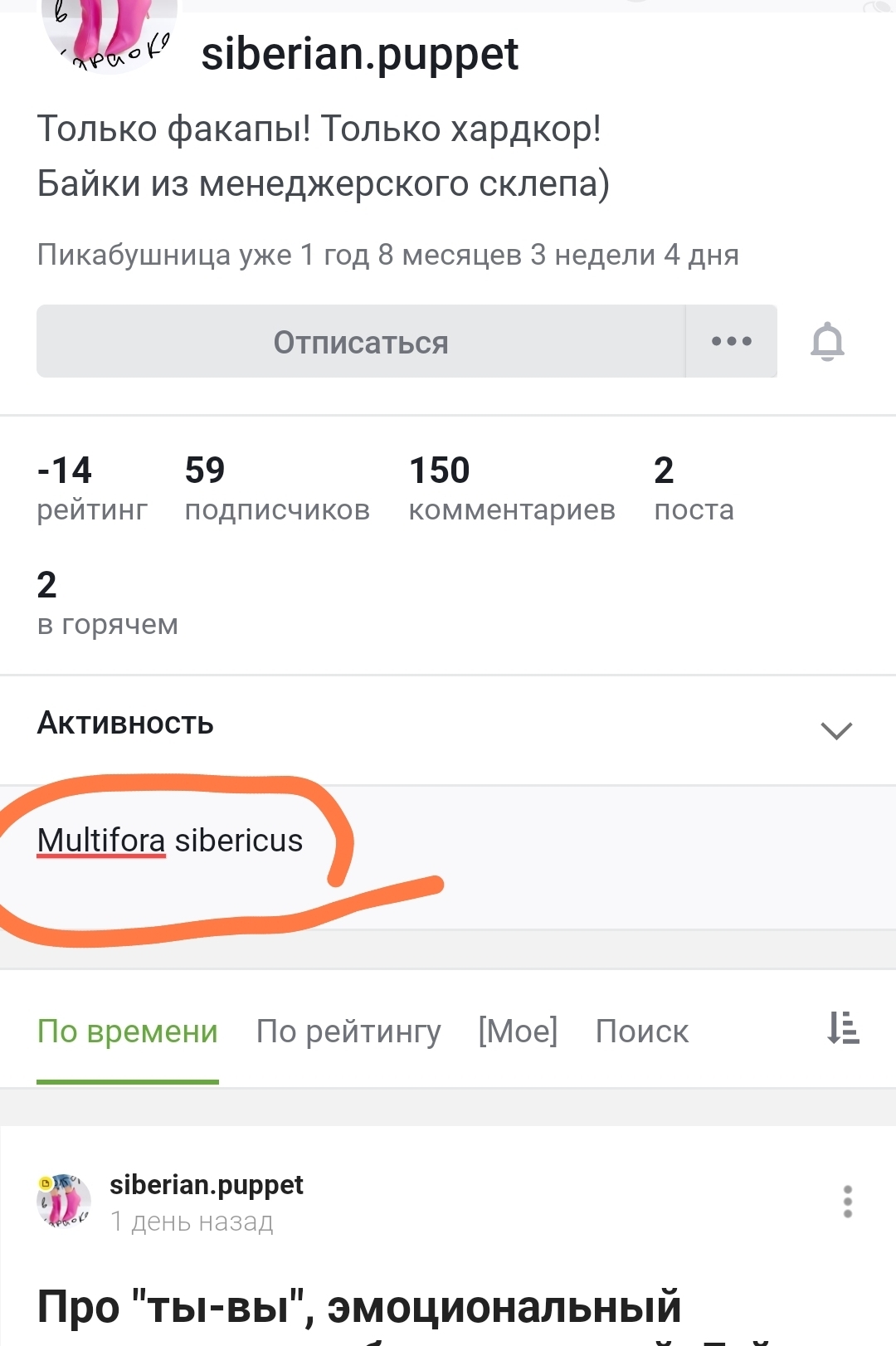Image resolution: width=896 pixels, height=1346 pixels.
Task: Open the overflow menu on the siberian.puppet post
Action: coord(847,1202)
